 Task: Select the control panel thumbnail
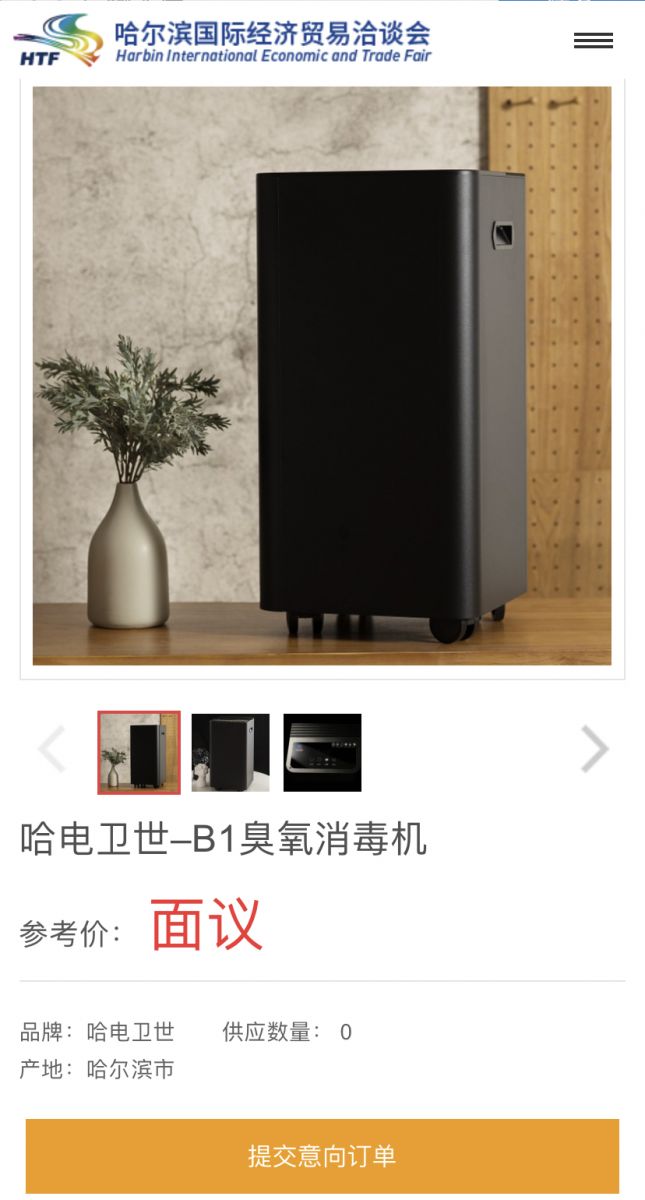[x=322, y=752]
